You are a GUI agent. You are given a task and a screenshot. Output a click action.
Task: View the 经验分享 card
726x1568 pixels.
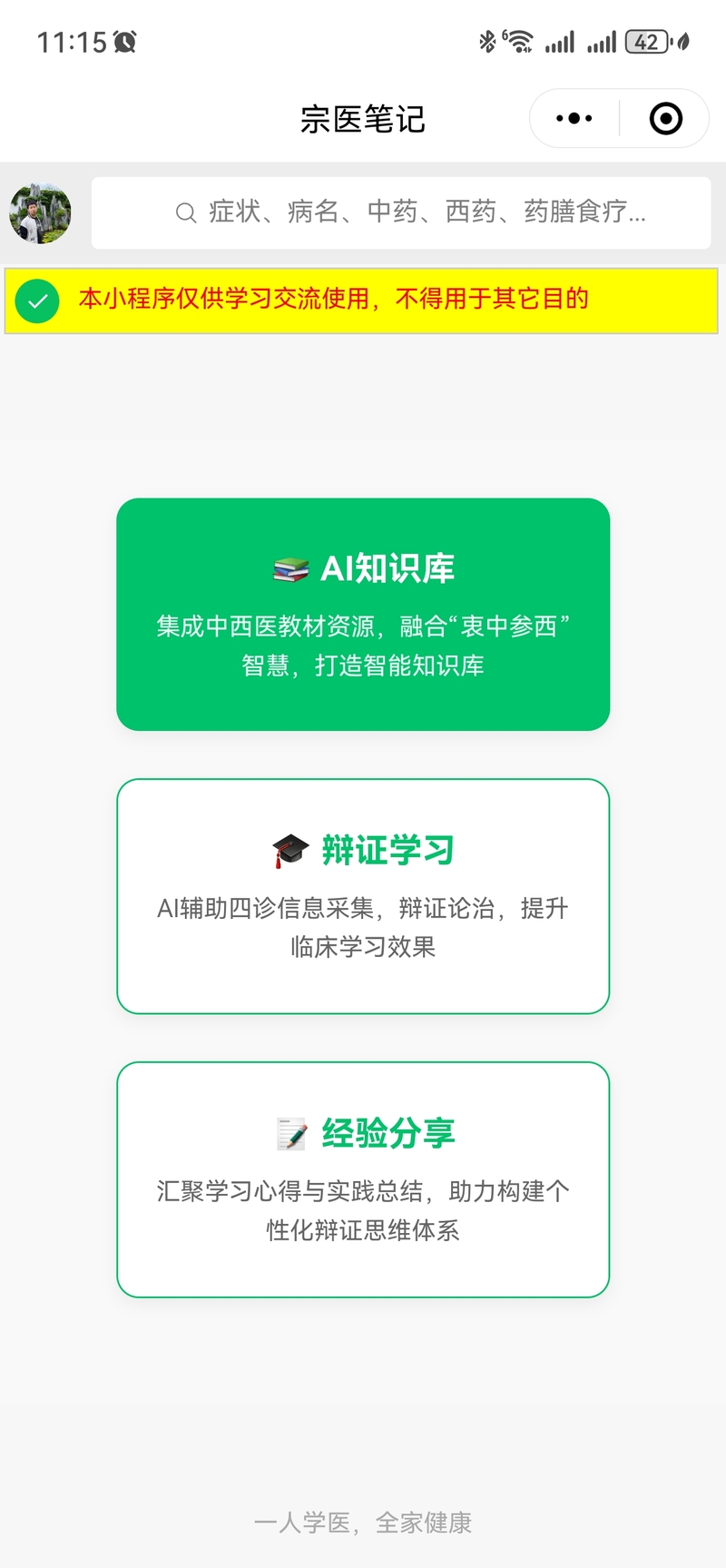click(363, 1179)
